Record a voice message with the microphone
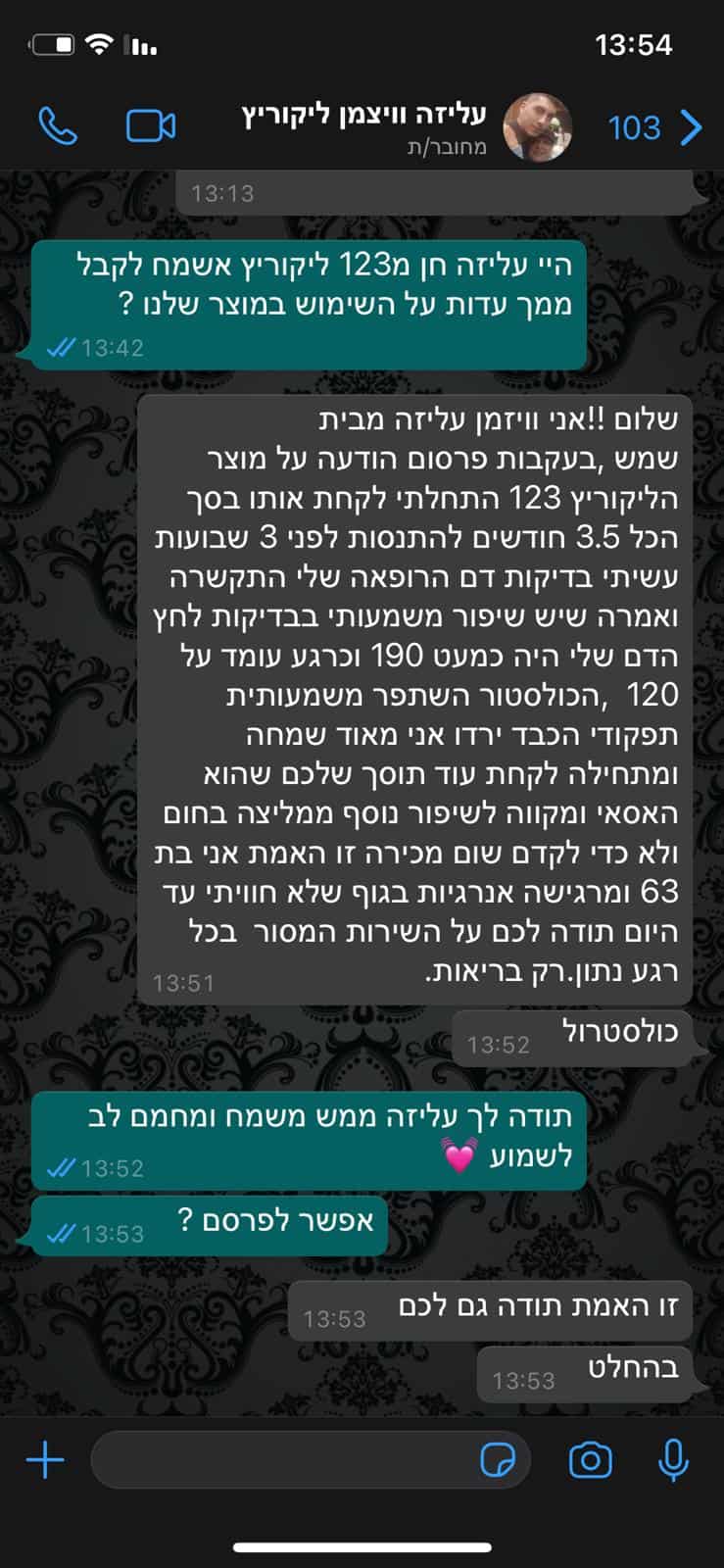Screen dimensions: 724x1568 [672, 1461]
